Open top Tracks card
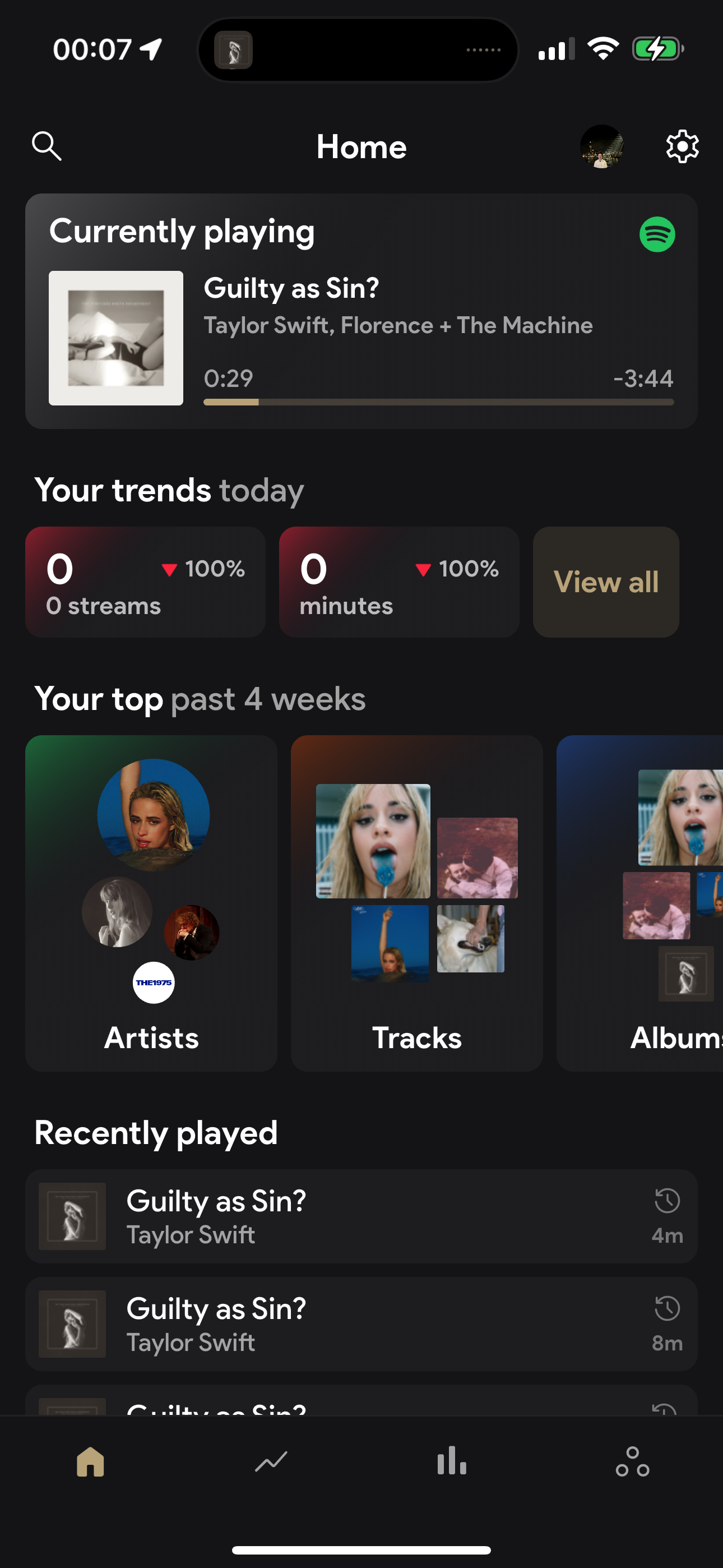This screenshot has height=1568, width=723. pyautogui.click(x=416, y=903)
